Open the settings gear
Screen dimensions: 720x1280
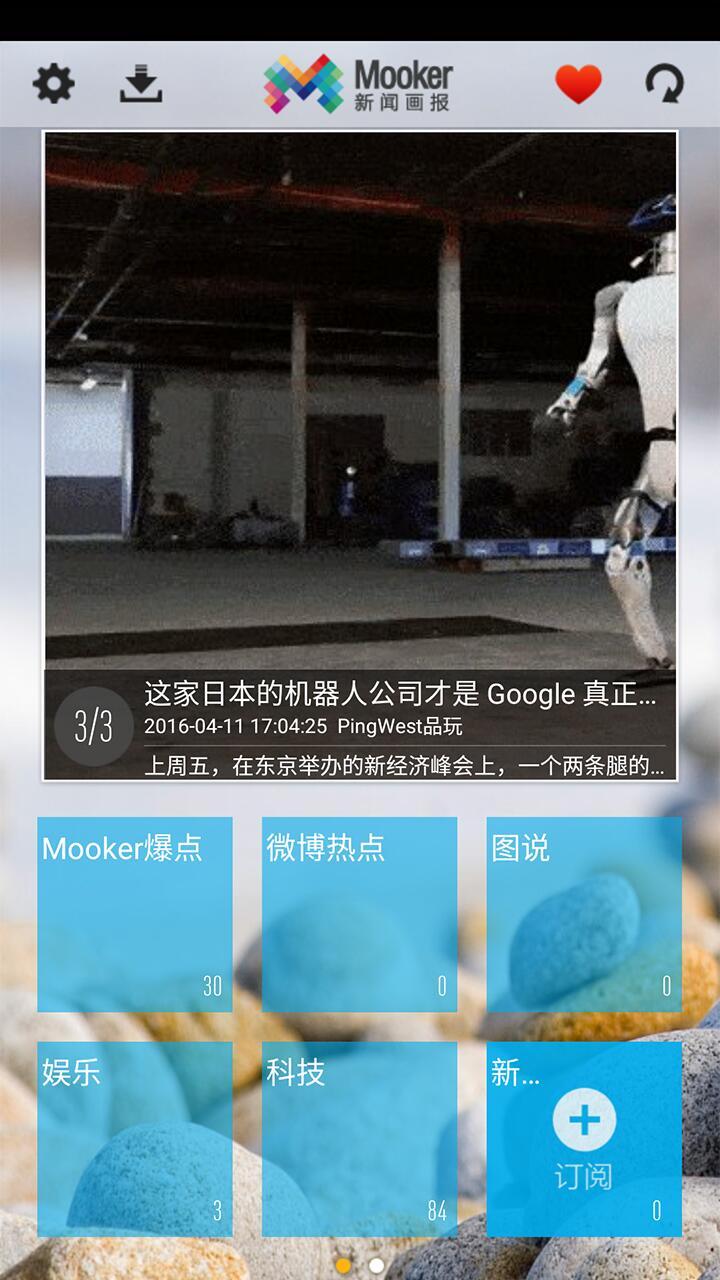click(x=54, y=84)
